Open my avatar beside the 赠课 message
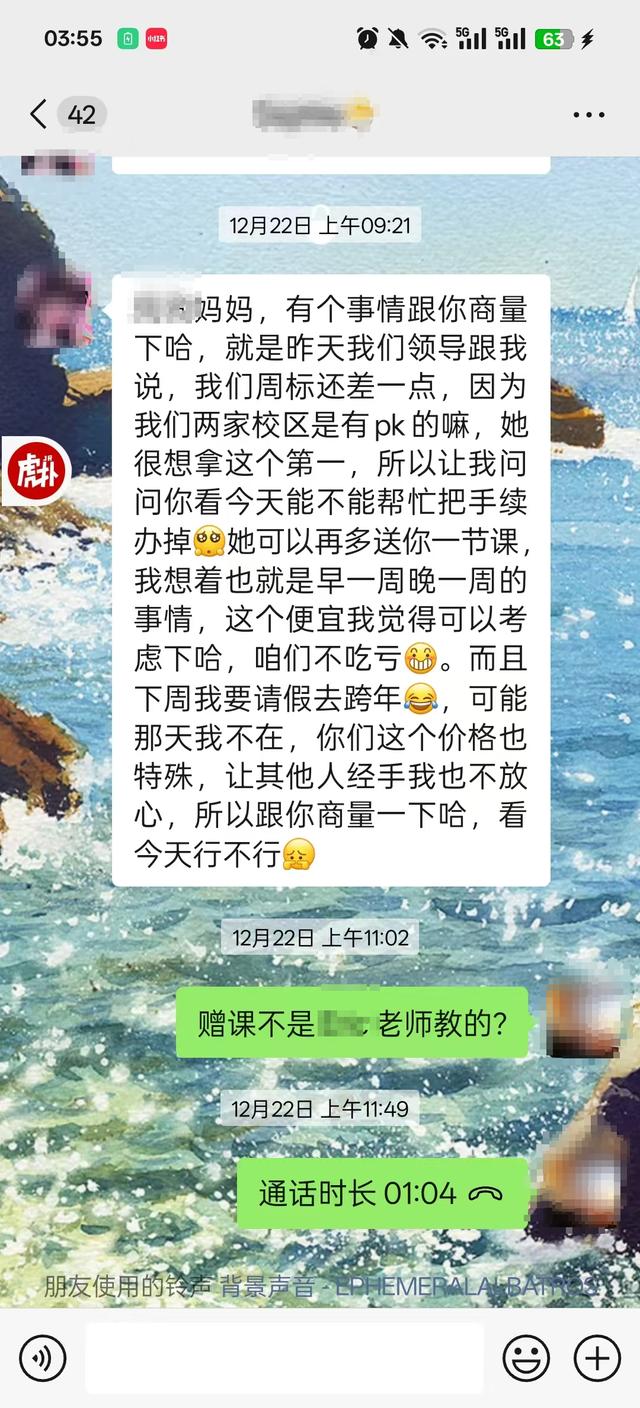The height and width of the screenshot is (1408, 640). (584, 1018)
